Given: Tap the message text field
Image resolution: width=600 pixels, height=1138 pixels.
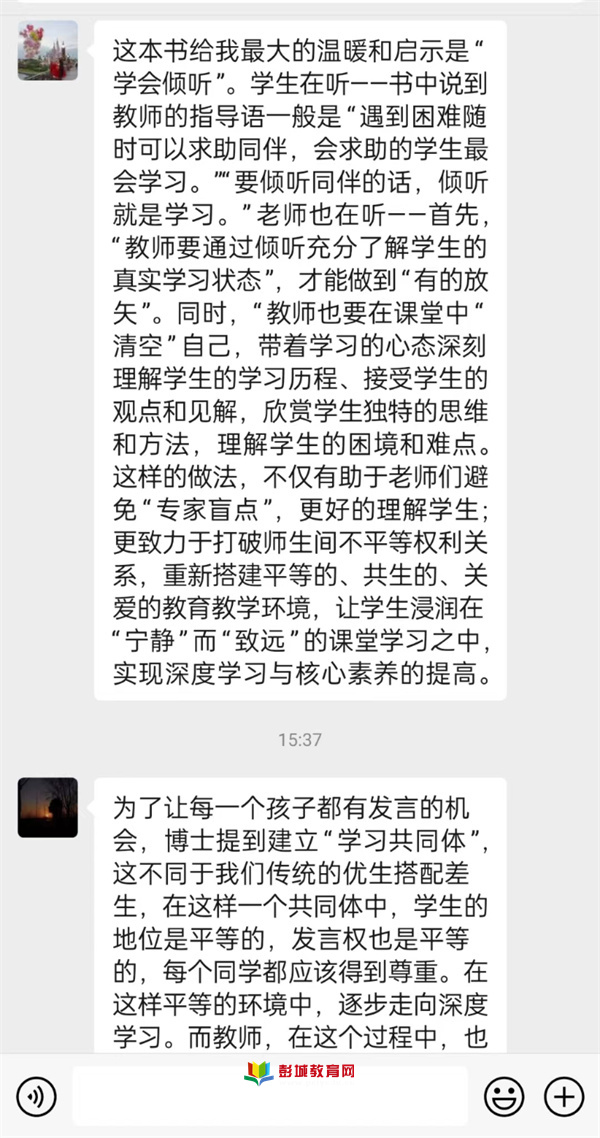Looking at the screenshot, I should click(x=270, y=1097).
